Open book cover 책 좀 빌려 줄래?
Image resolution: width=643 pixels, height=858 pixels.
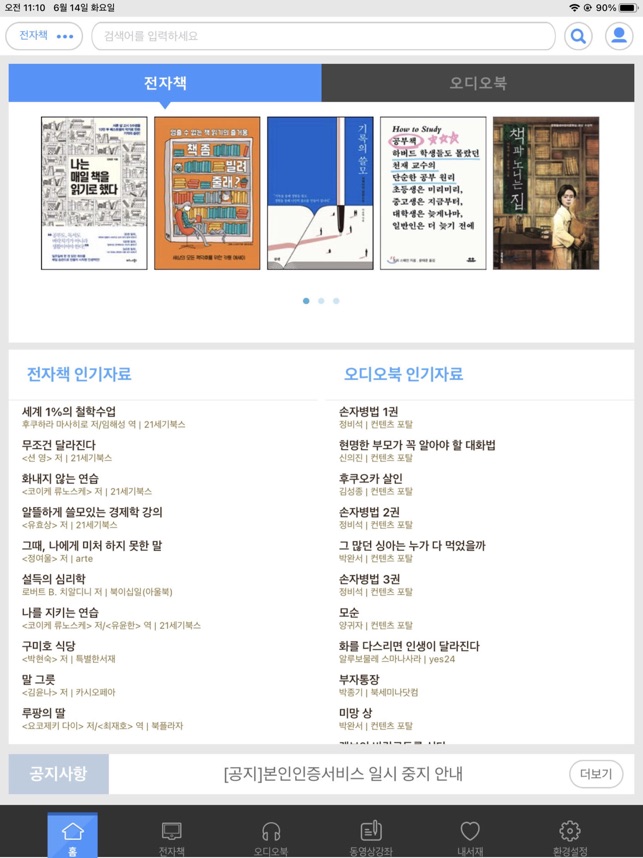[x=207, y=193]
